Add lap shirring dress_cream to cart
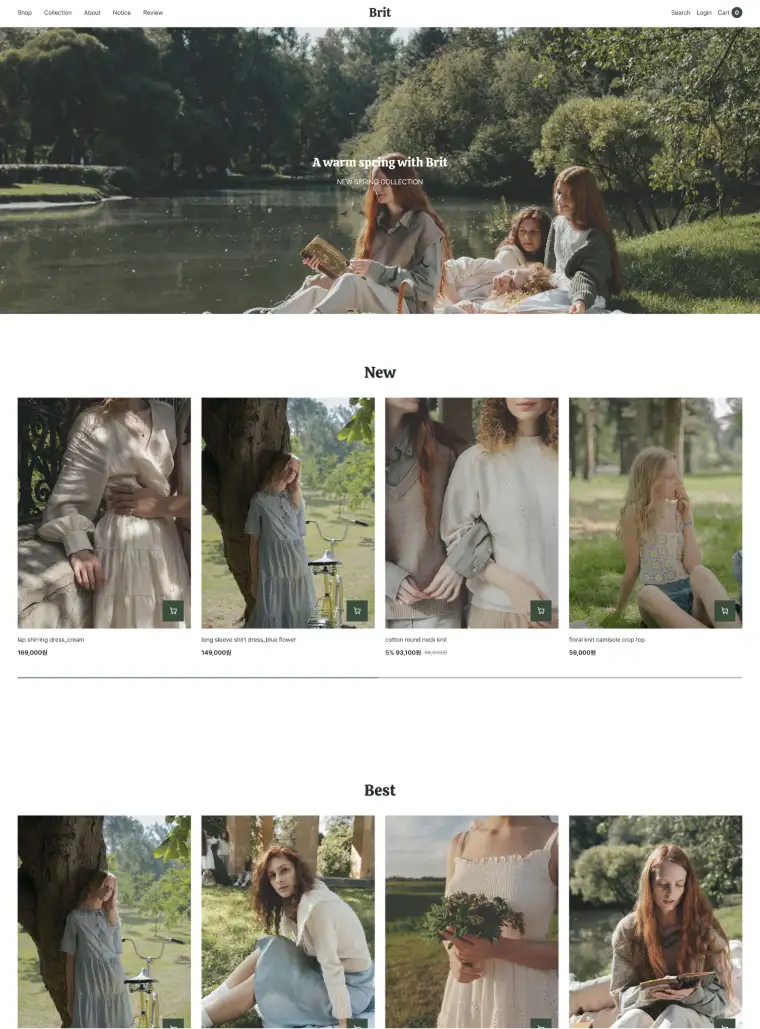This screenshot has height=1029, width=760. point(173,610)
